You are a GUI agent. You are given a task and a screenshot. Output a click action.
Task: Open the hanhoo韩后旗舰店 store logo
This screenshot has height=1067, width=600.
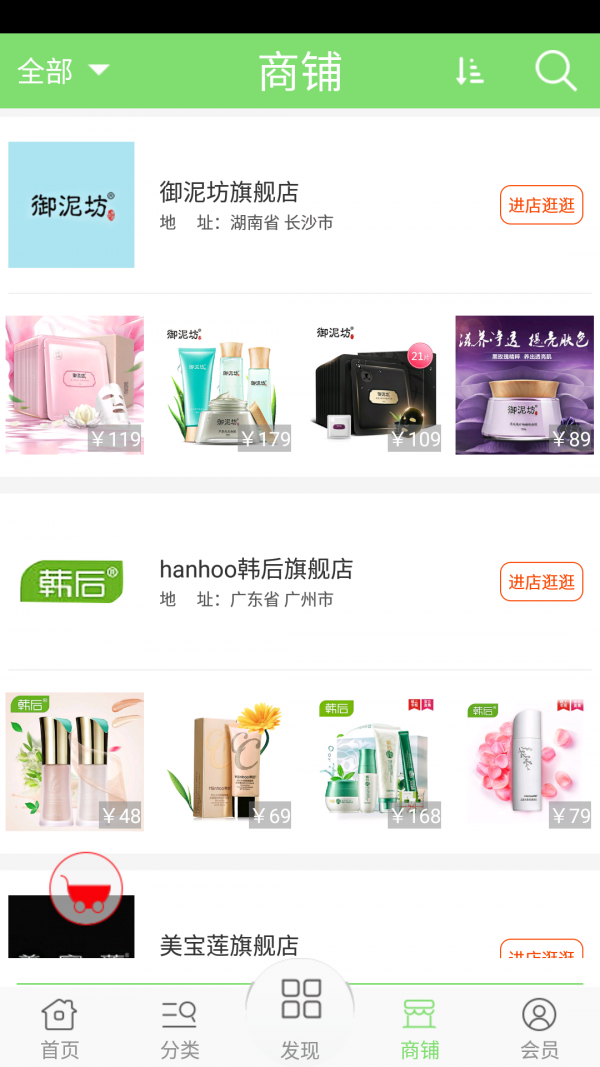click(71, 582)
